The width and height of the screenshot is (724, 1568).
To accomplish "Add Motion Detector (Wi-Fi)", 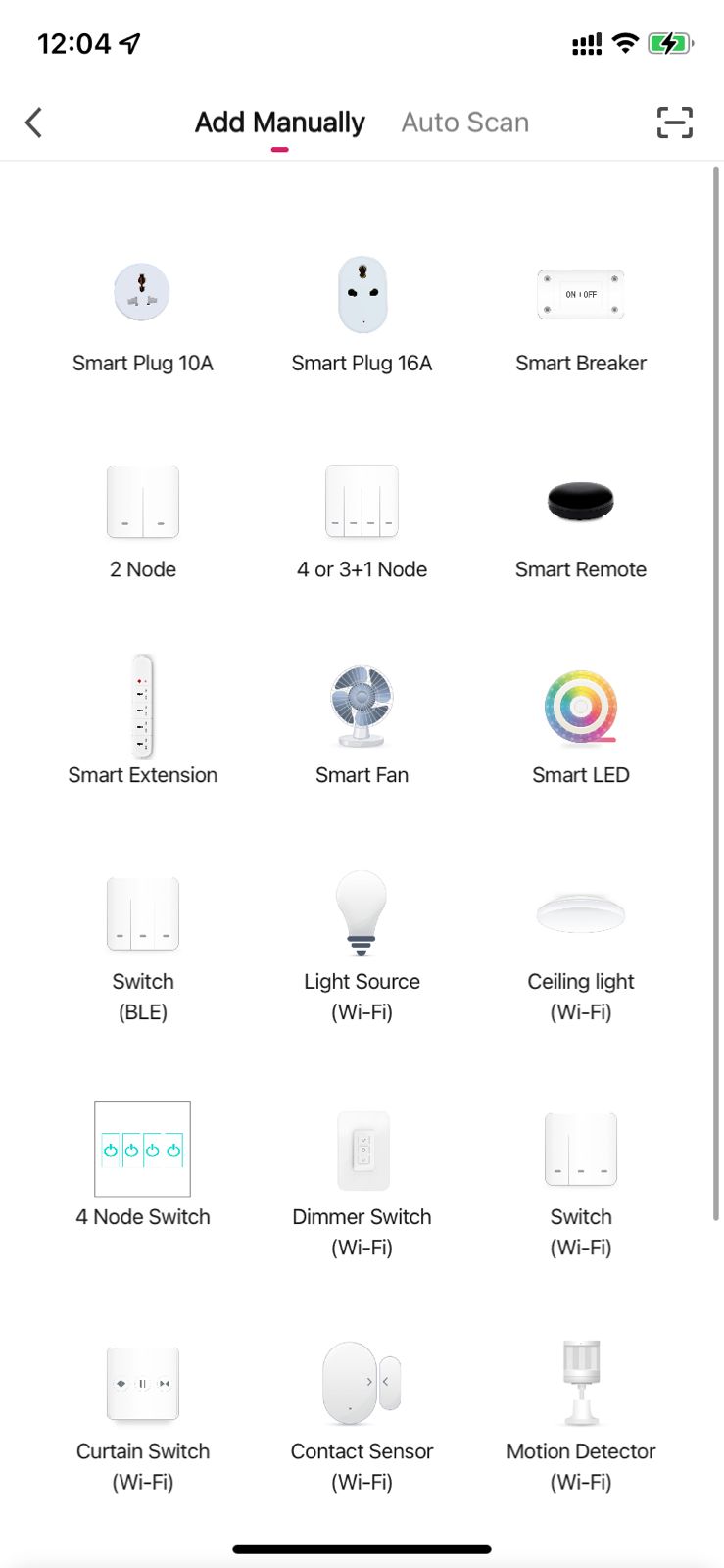I will click(x=581, y=1417).
